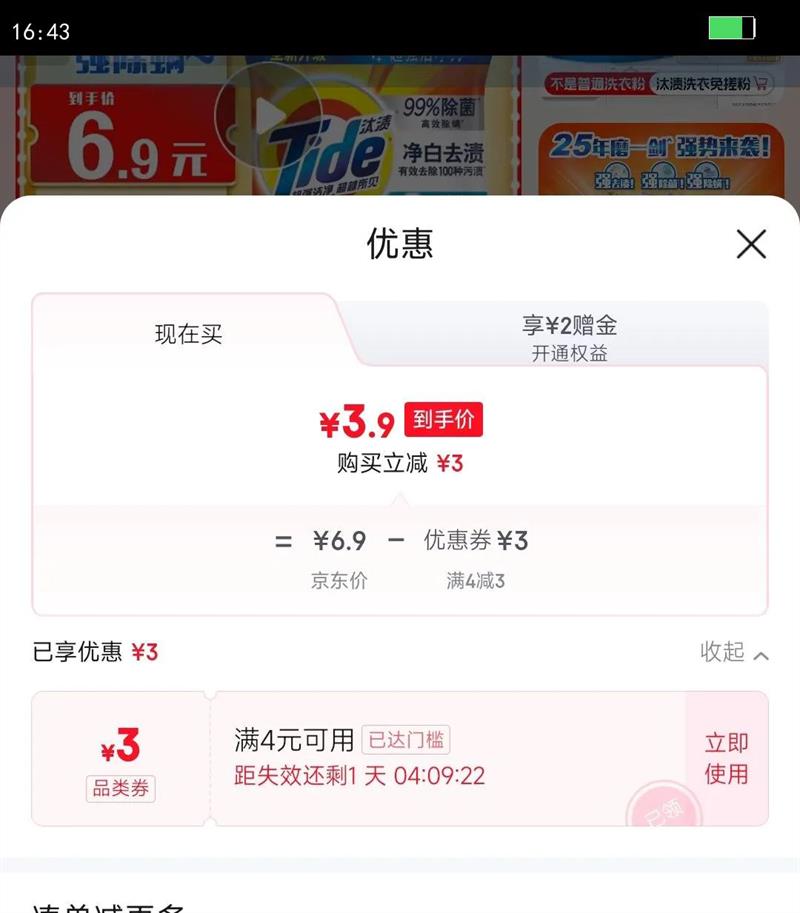The height and width of the screenshot is (913, 800).
Task: Switch to the 享¥2赠金 开通权益 tab
Action: coord(569,337)
